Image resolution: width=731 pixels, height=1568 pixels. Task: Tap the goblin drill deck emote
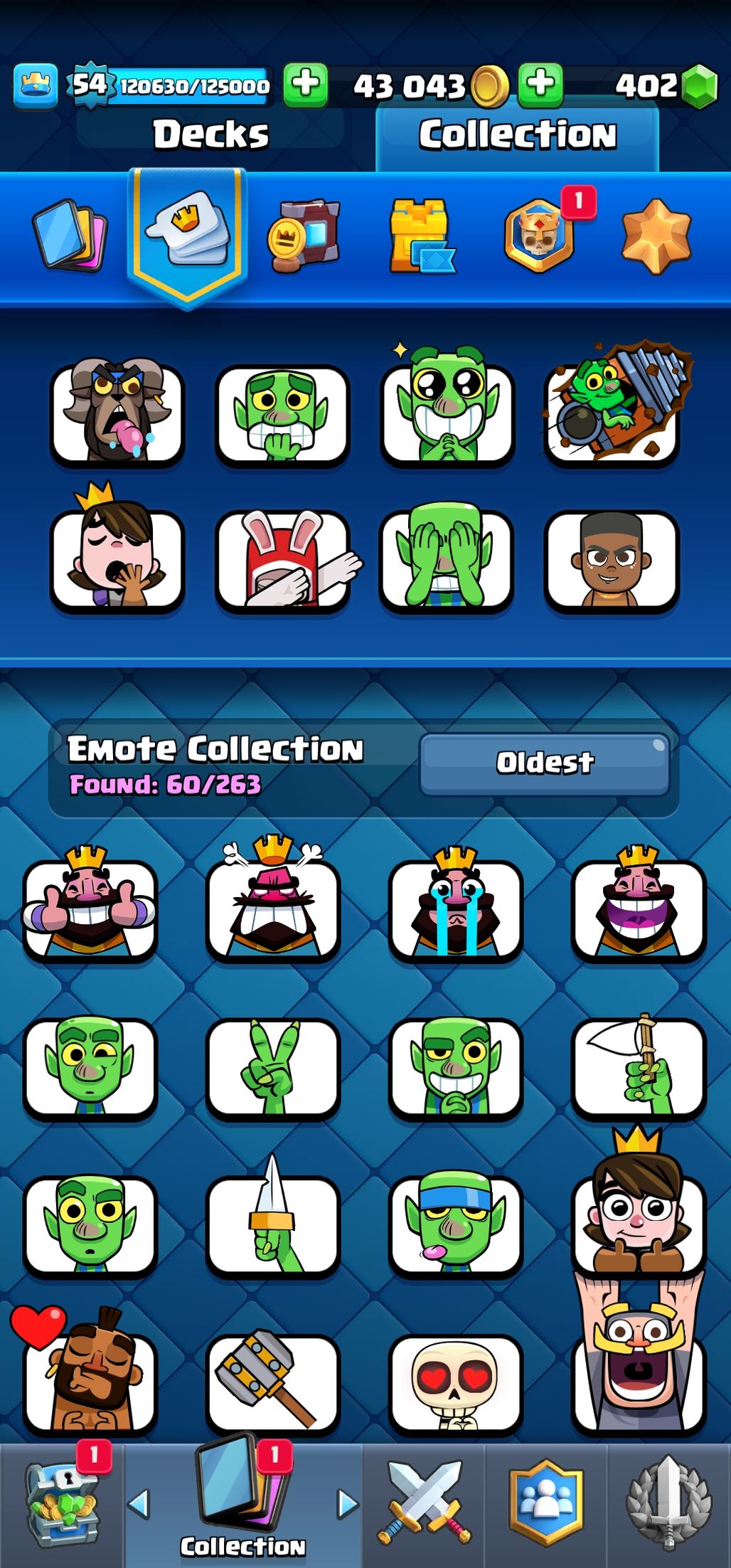coord(612,409)
